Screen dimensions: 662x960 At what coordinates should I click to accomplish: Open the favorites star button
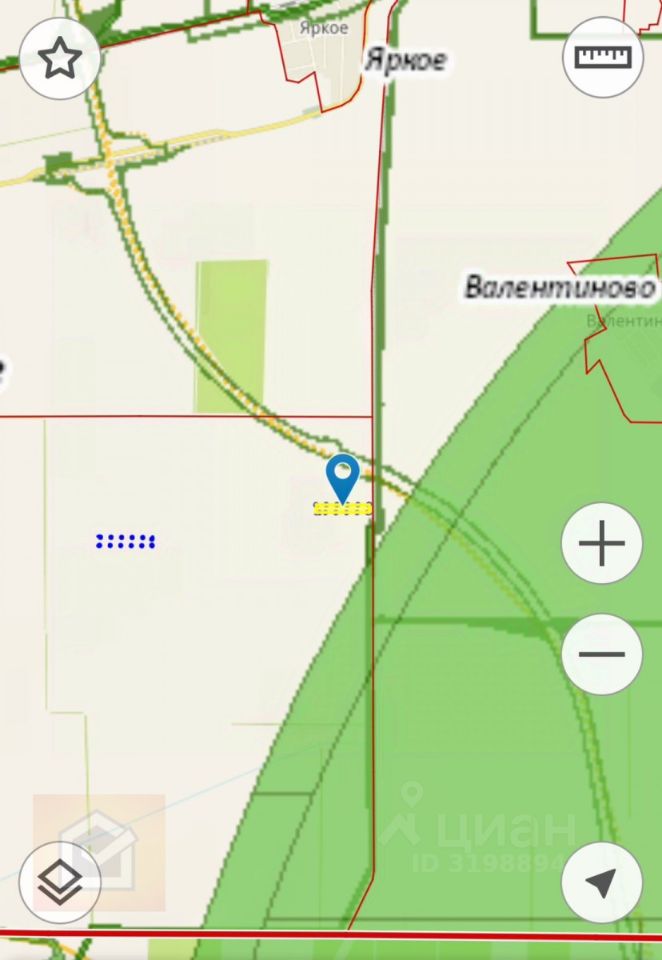(60, 59)
